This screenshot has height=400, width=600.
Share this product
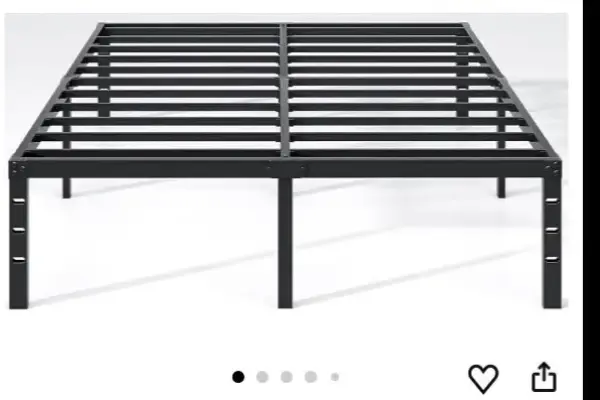(543, 377)
